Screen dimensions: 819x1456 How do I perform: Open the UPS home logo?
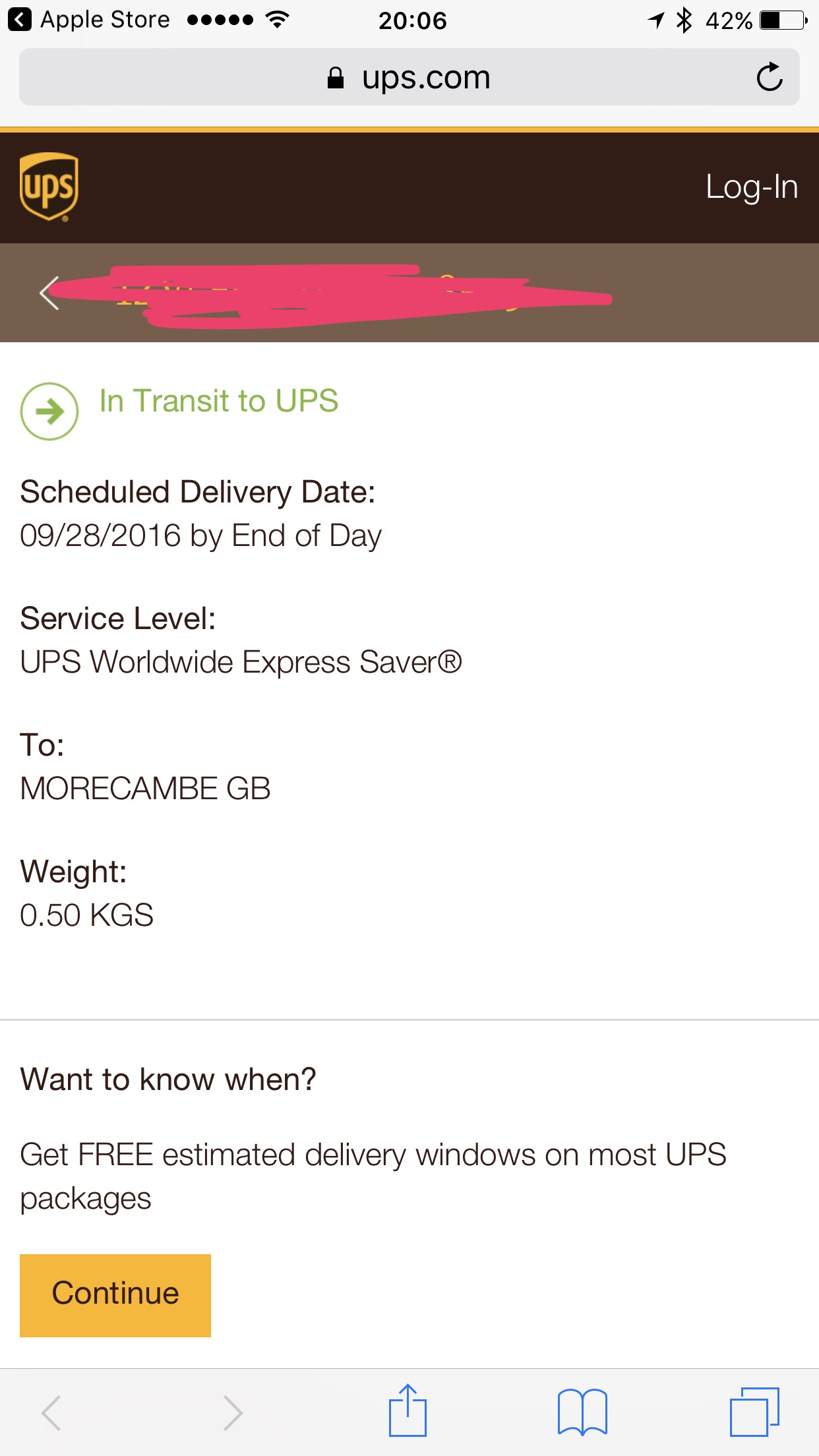click(49, 187)
